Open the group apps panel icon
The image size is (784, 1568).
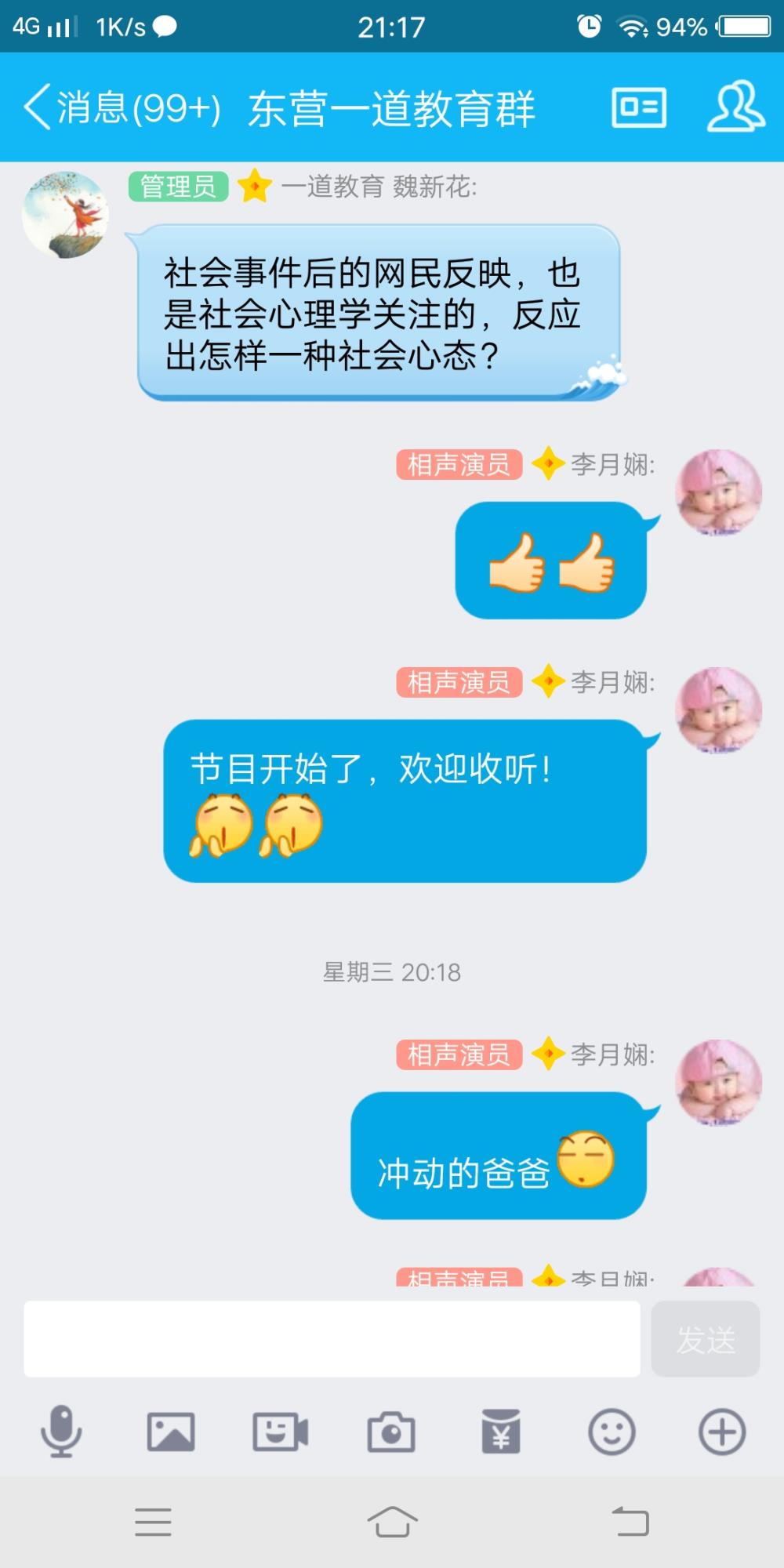coord(639,107)
